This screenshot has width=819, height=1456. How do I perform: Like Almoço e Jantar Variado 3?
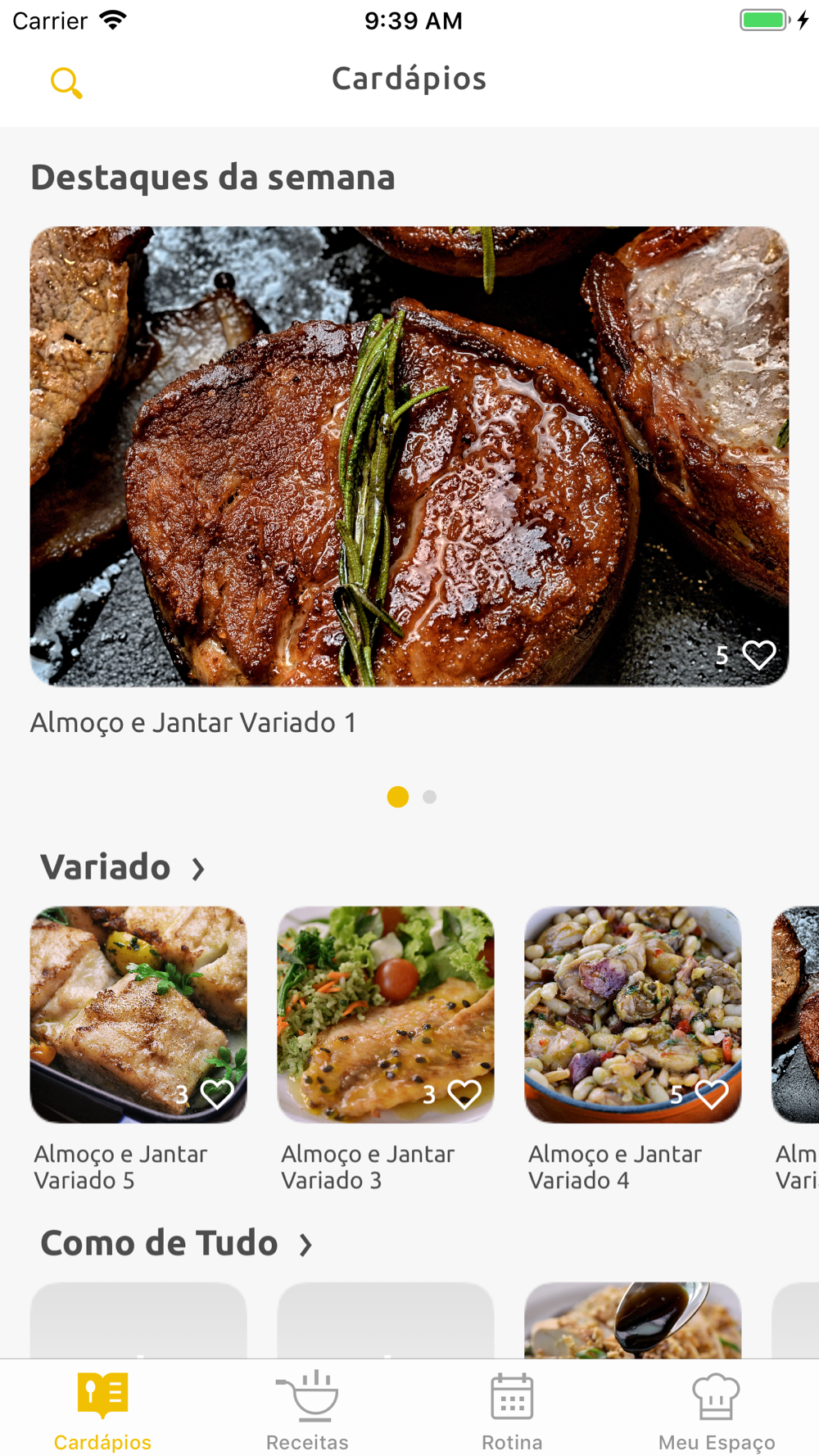click(464, 1094)
